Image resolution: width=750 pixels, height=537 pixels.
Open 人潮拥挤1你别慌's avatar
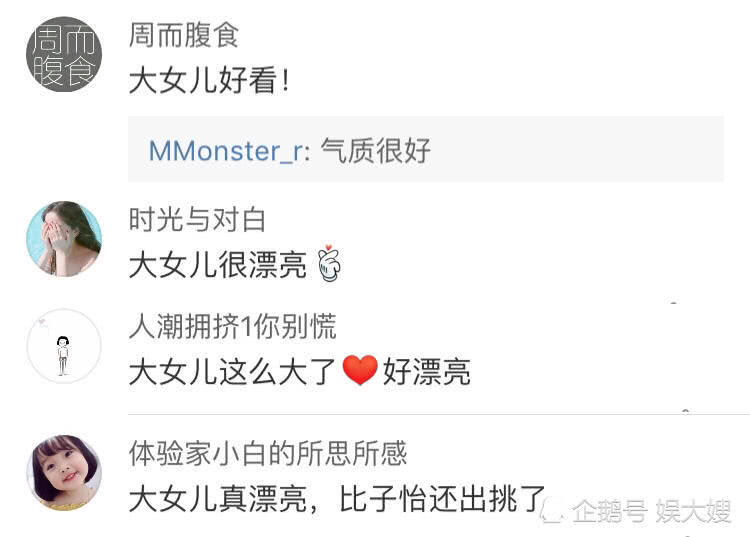(x=63, y=346)
